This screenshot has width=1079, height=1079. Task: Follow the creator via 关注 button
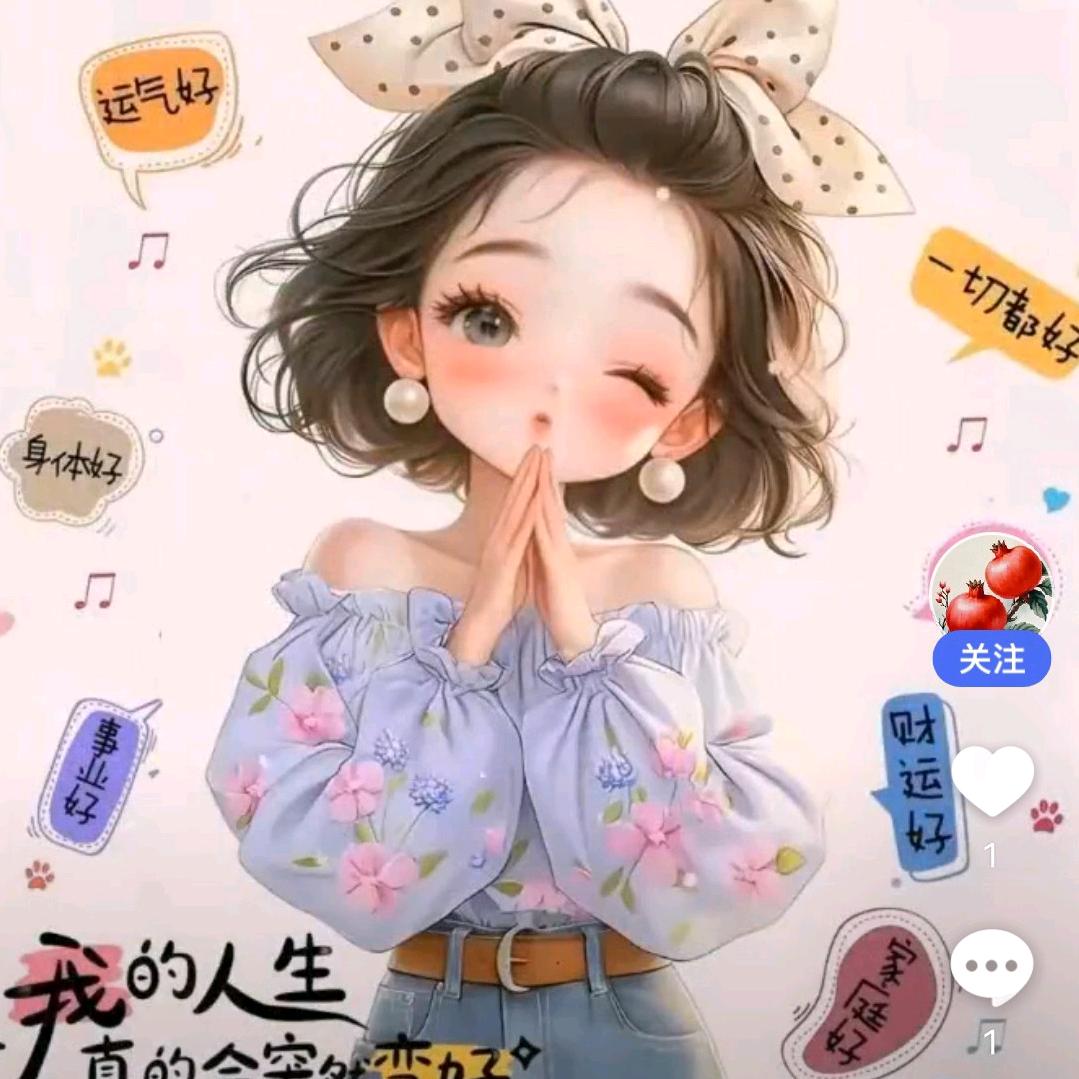992,659
